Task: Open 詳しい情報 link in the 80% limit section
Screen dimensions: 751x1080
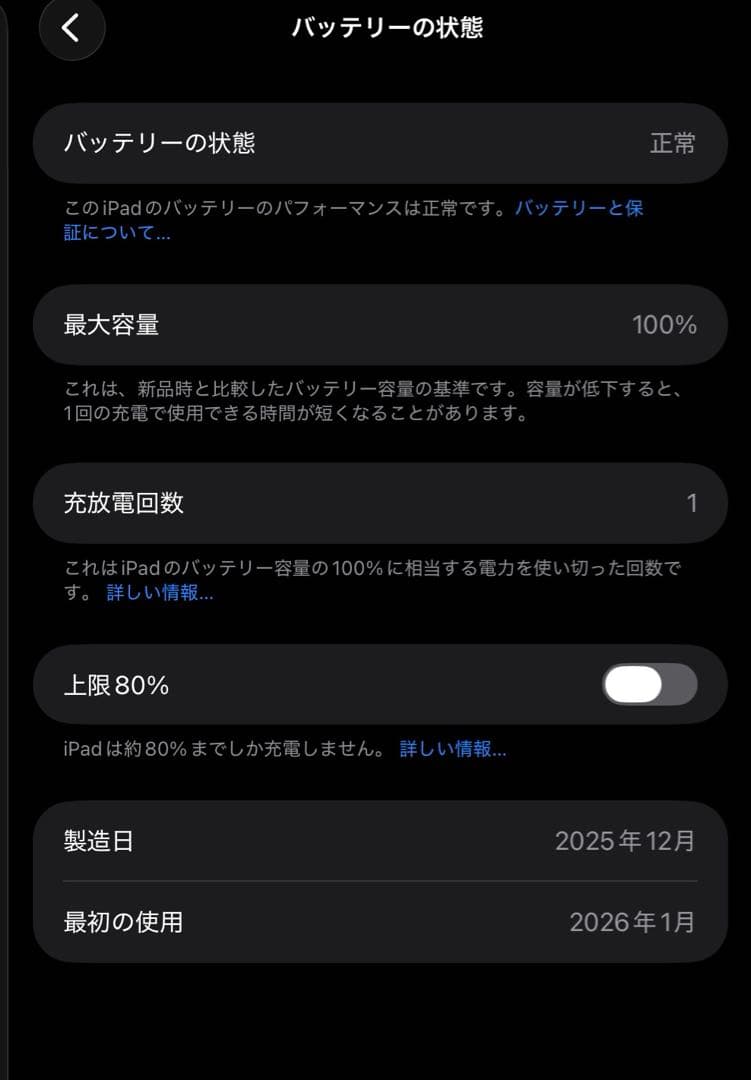Action: [455, 749]
